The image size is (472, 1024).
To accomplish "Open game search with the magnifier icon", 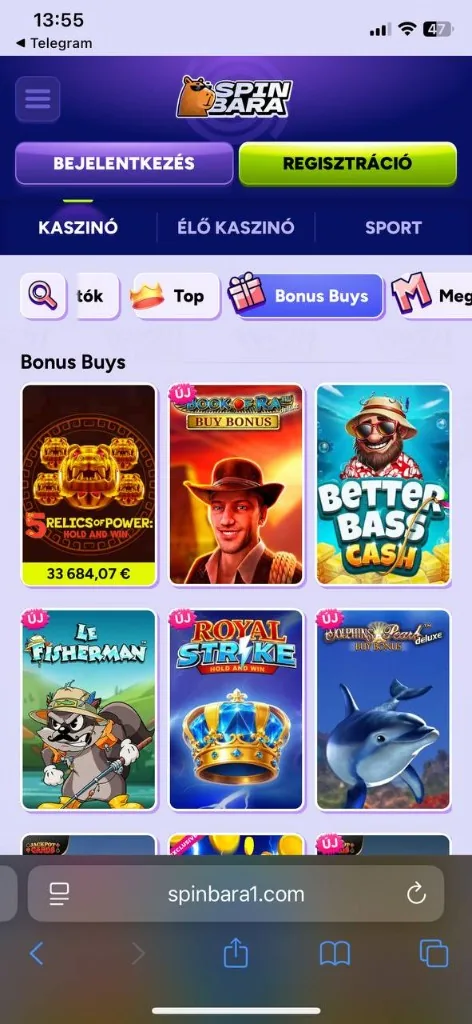I will (43, 296).
